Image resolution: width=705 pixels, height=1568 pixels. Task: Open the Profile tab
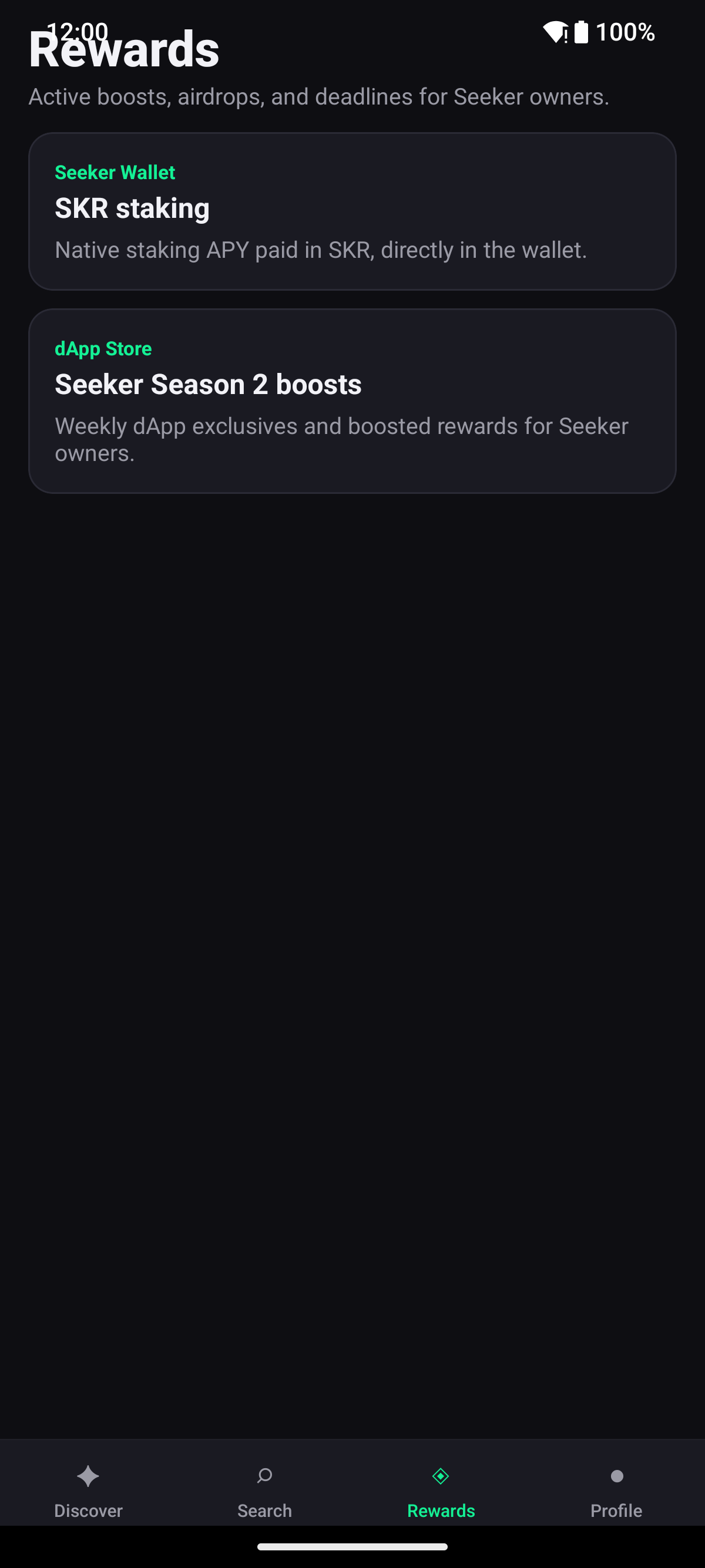tap(617, 1491)
